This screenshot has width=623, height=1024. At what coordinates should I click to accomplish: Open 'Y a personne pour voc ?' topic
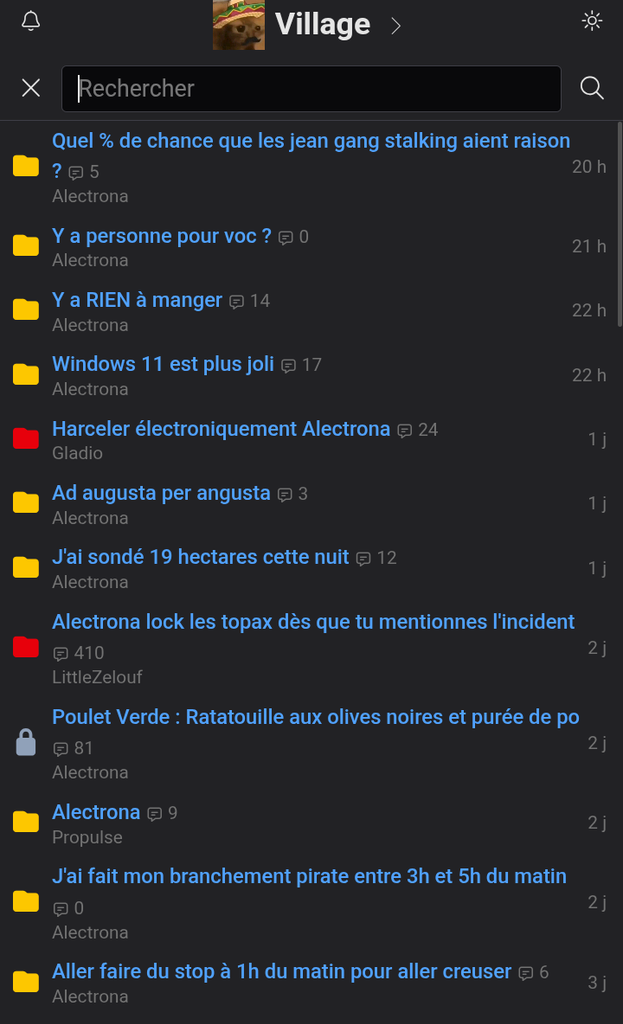[161, 236]
